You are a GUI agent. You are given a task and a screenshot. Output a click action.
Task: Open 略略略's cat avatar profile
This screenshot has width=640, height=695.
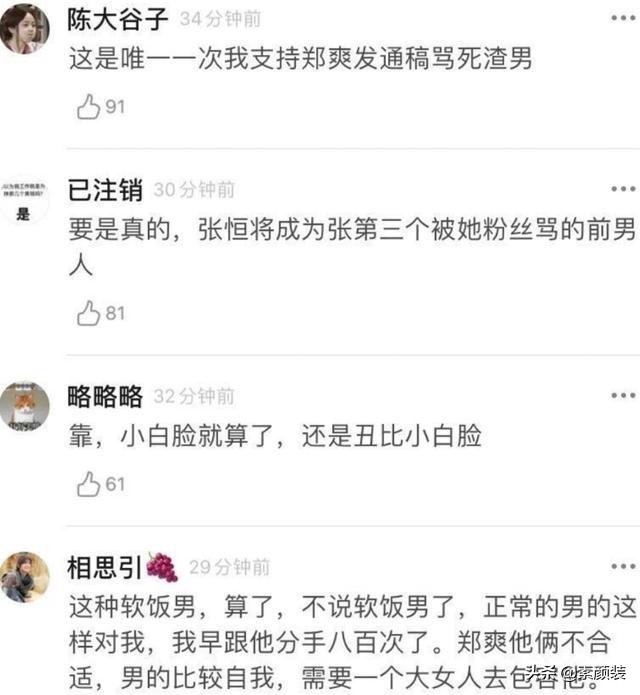[24, 406]
